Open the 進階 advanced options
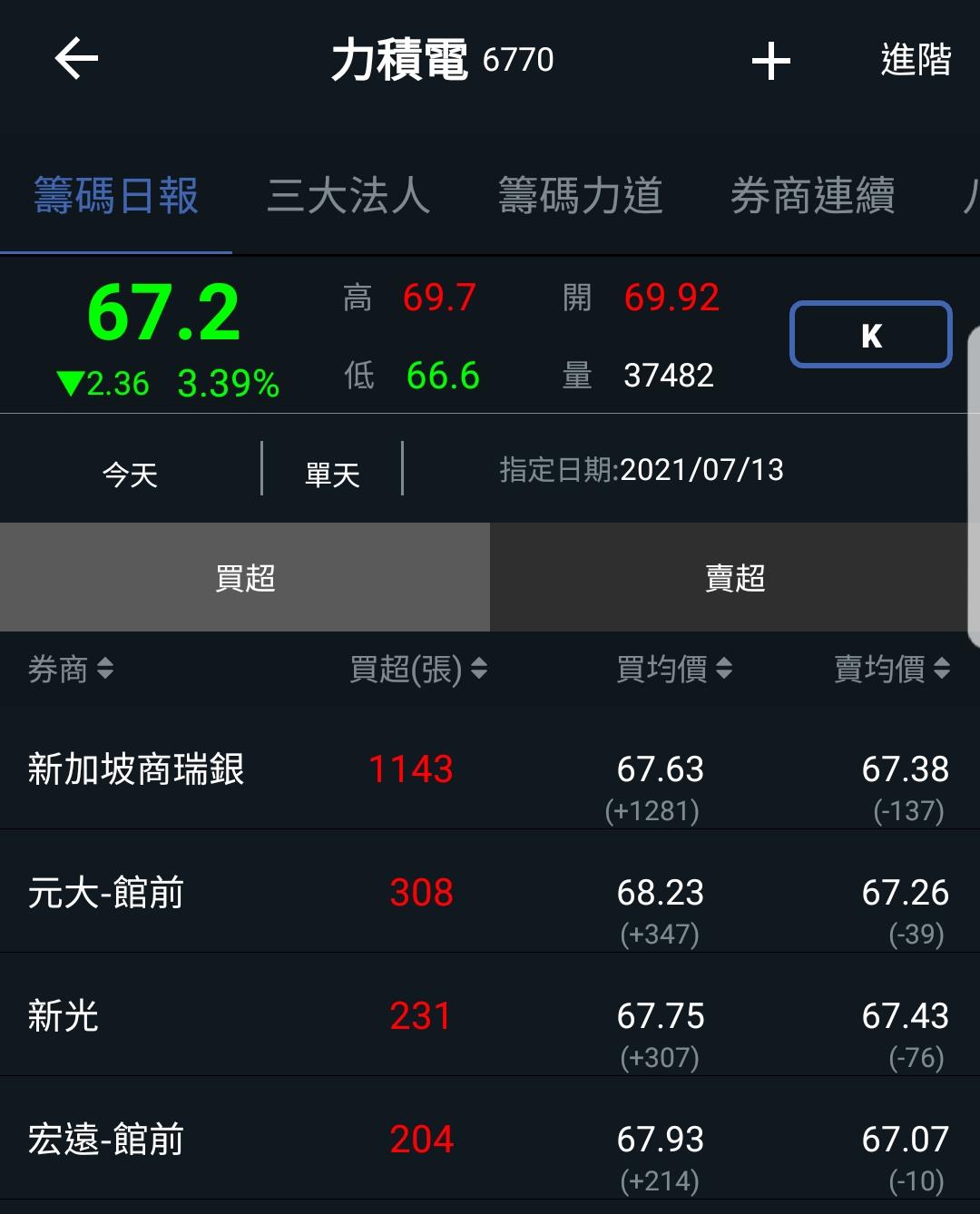 916,61
